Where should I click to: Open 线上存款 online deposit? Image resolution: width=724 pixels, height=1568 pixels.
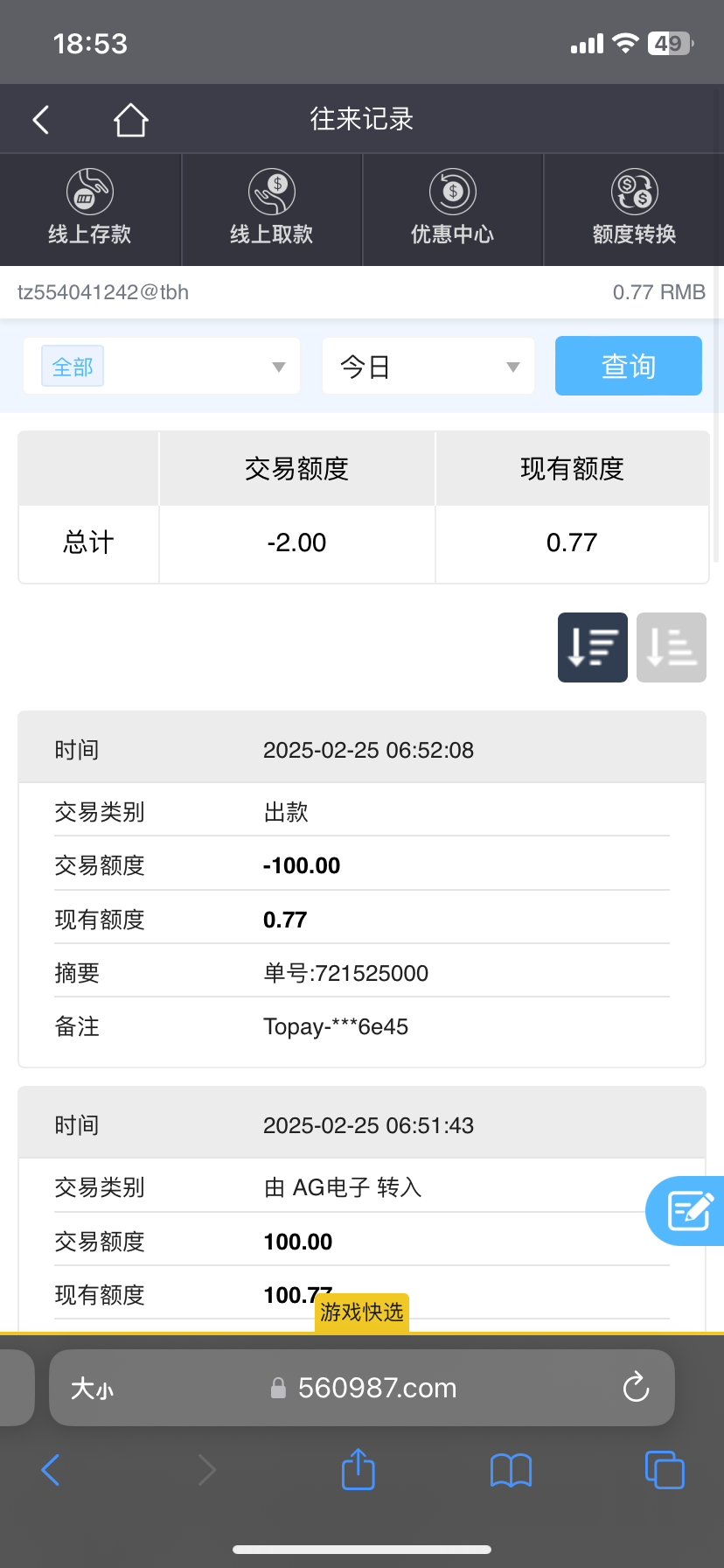coord(90,210)
